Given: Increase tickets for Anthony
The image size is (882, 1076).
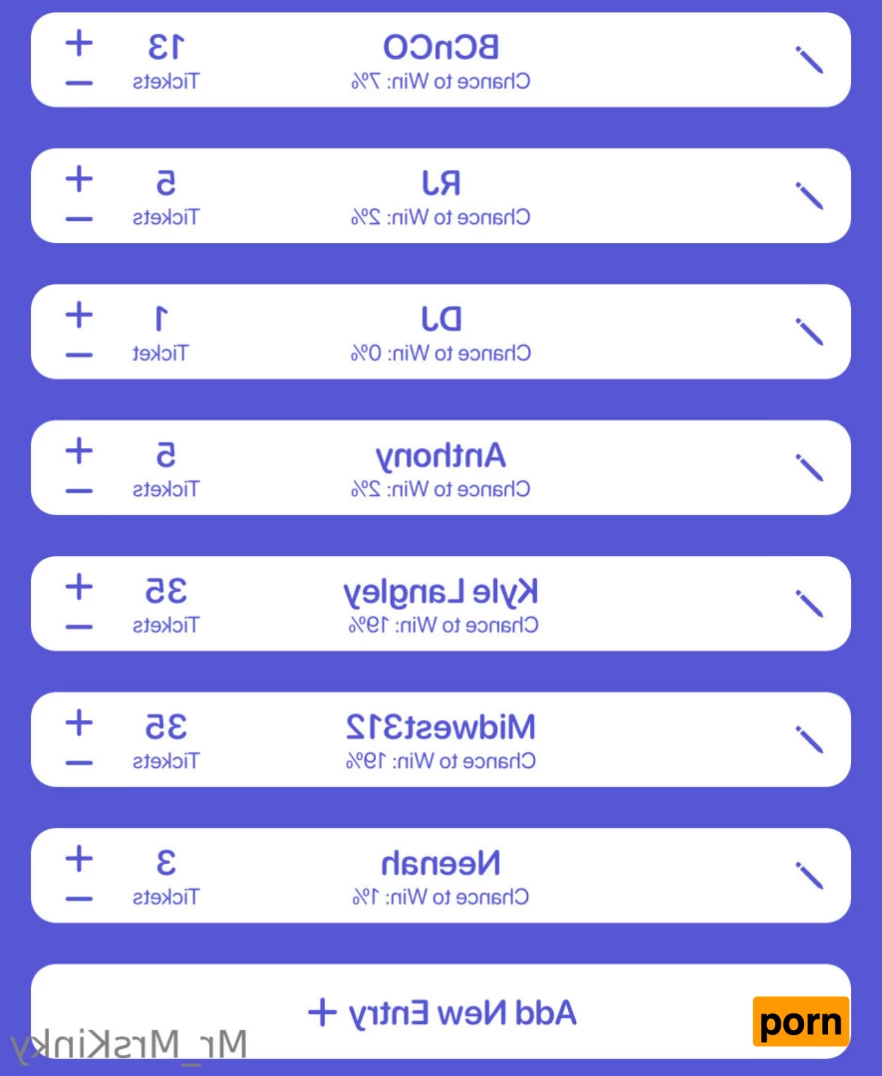Looking at the screenshot, I should 79,451.
